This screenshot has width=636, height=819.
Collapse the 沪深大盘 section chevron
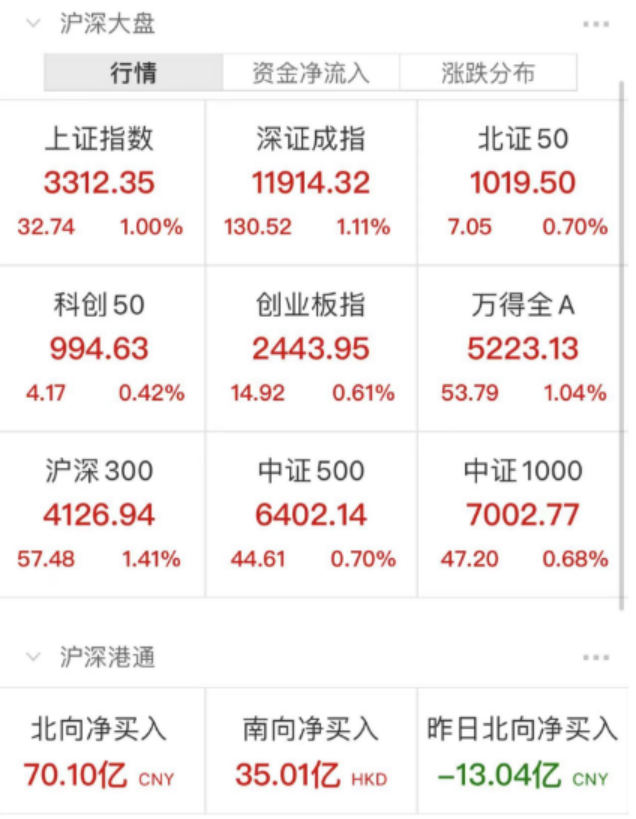point(33,23)
